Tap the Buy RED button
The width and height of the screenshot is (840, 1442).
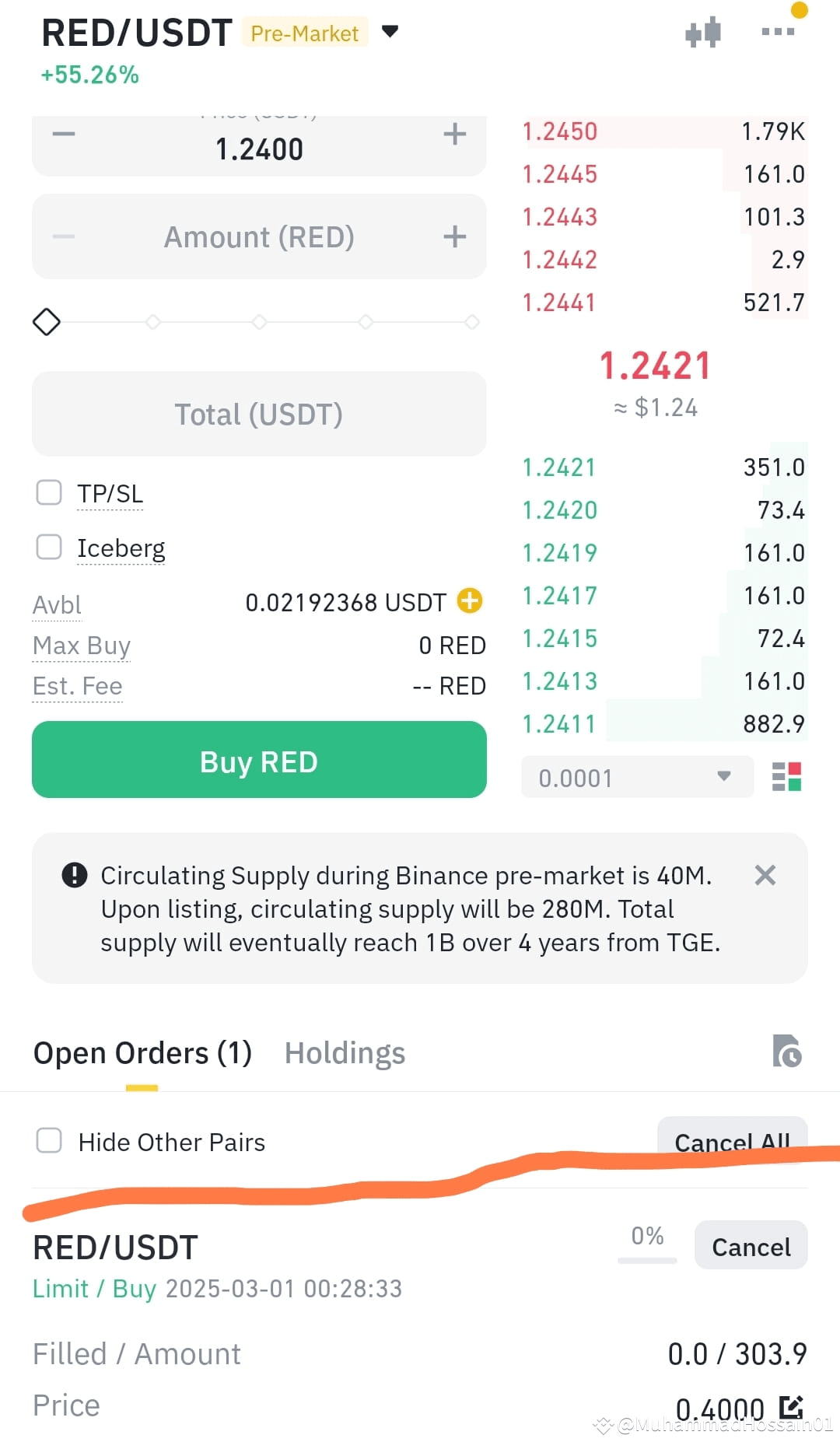(259, 760)
